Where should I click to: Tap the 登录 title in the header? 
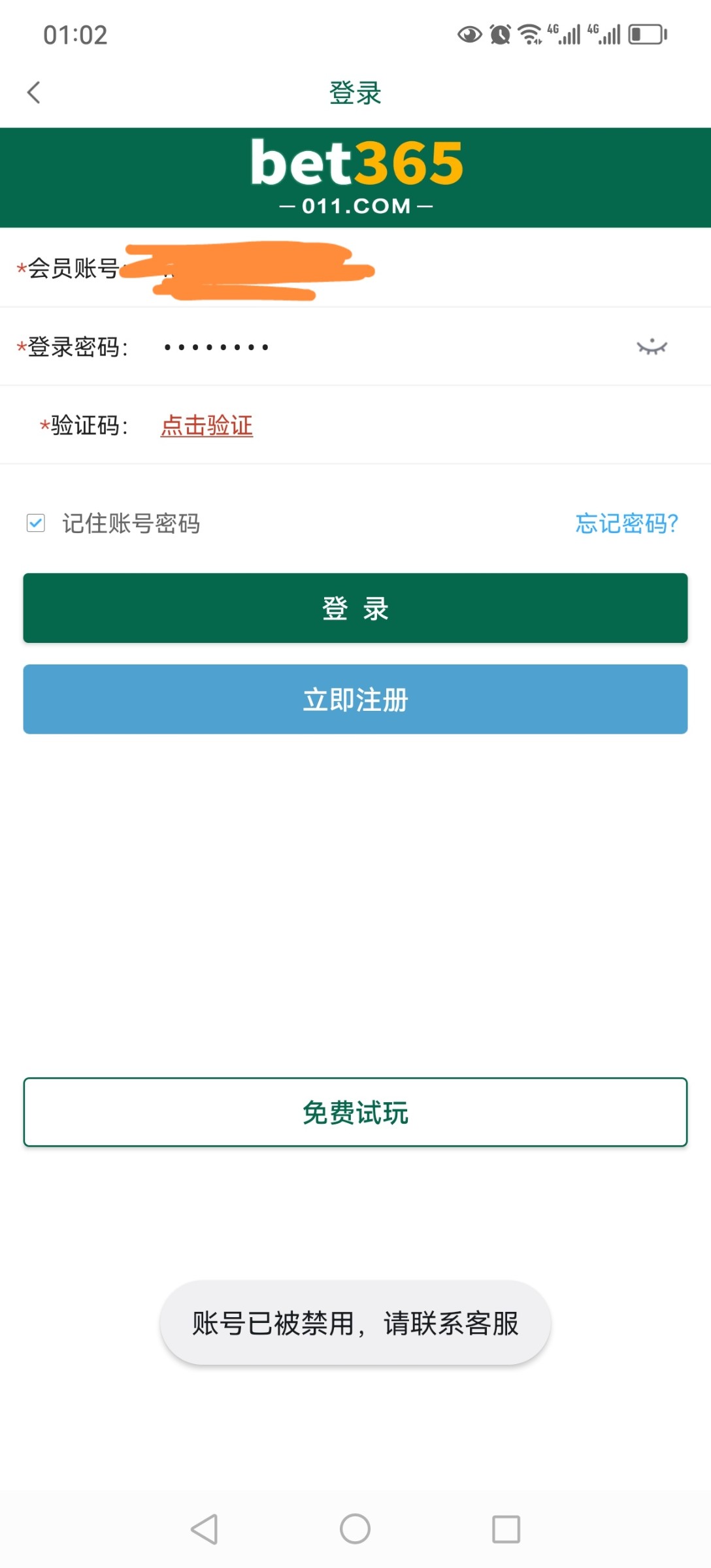[x=355, y=92]
